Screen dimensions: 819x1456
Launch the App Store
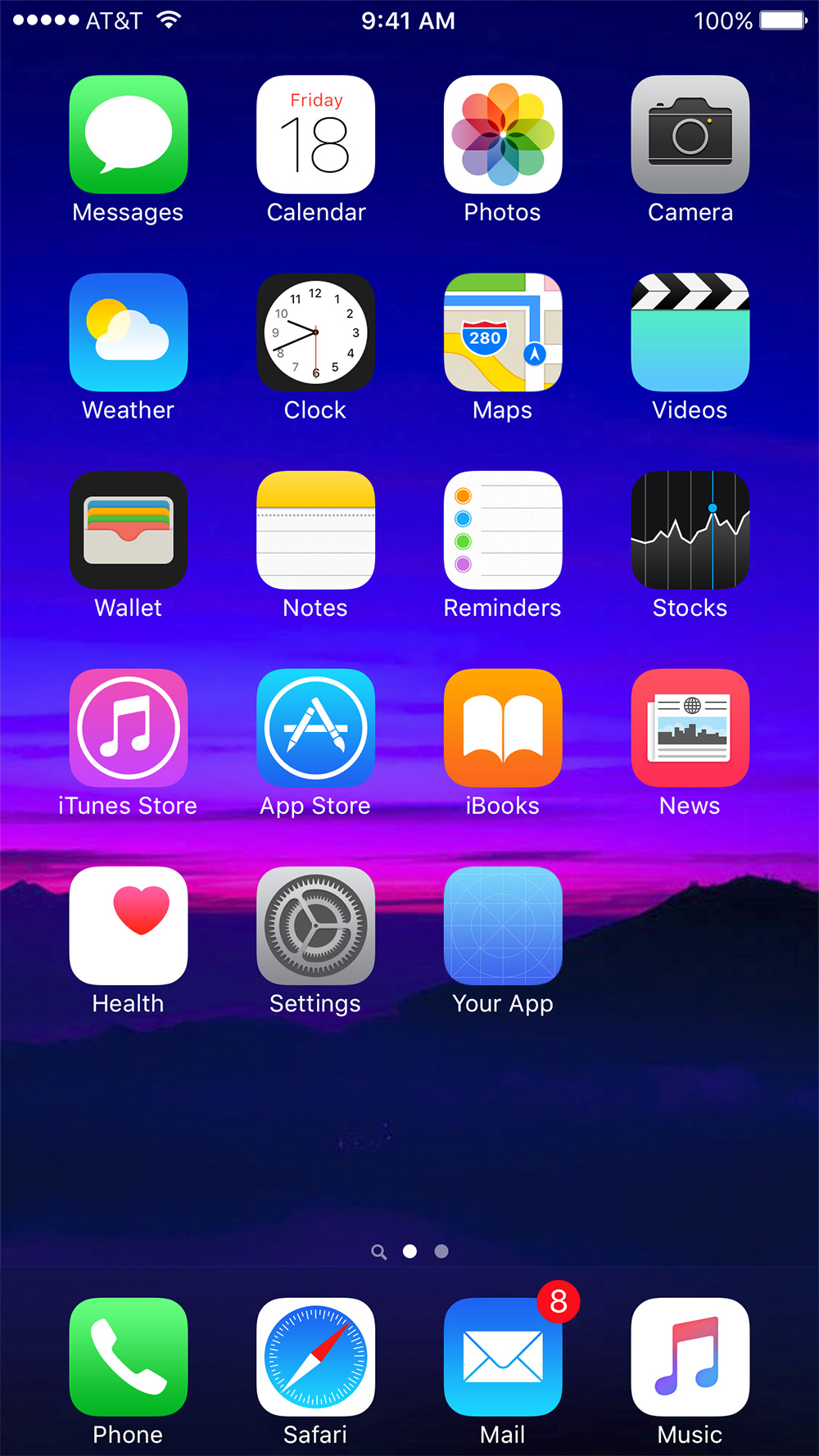pos(315,728)
